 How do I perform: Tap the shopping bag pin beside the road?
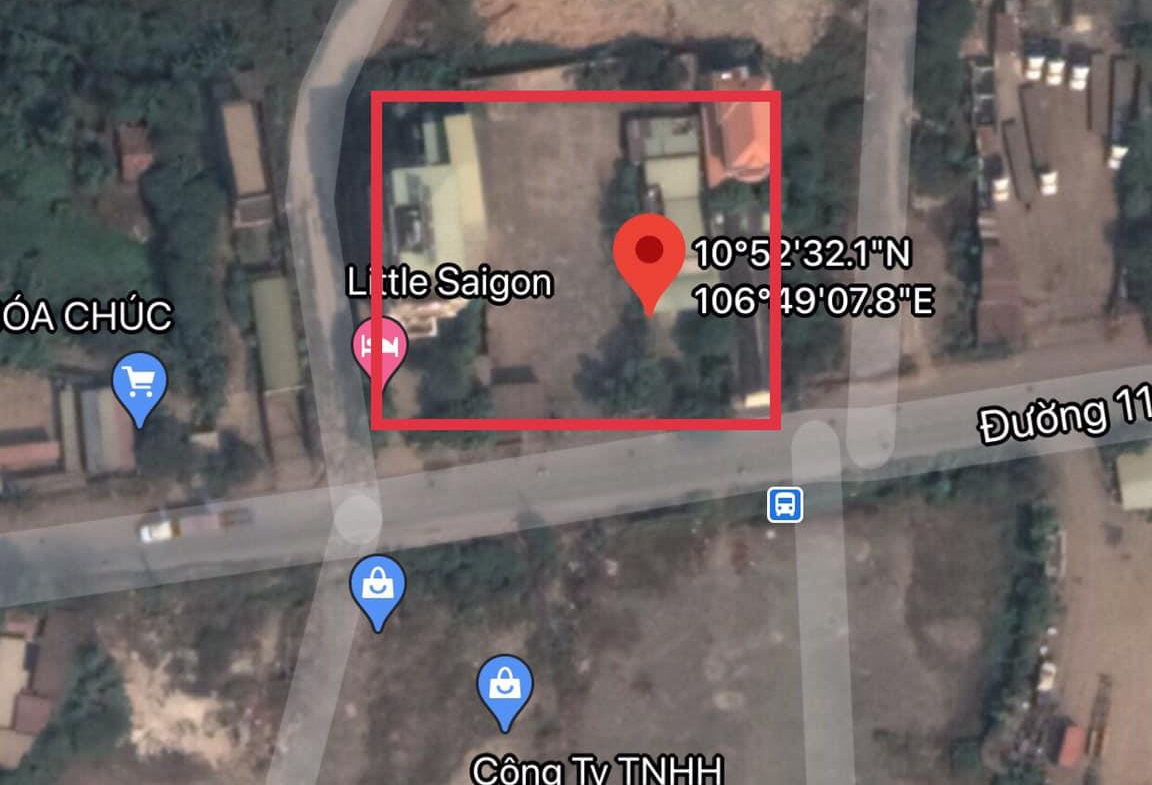tap(378, 585)
